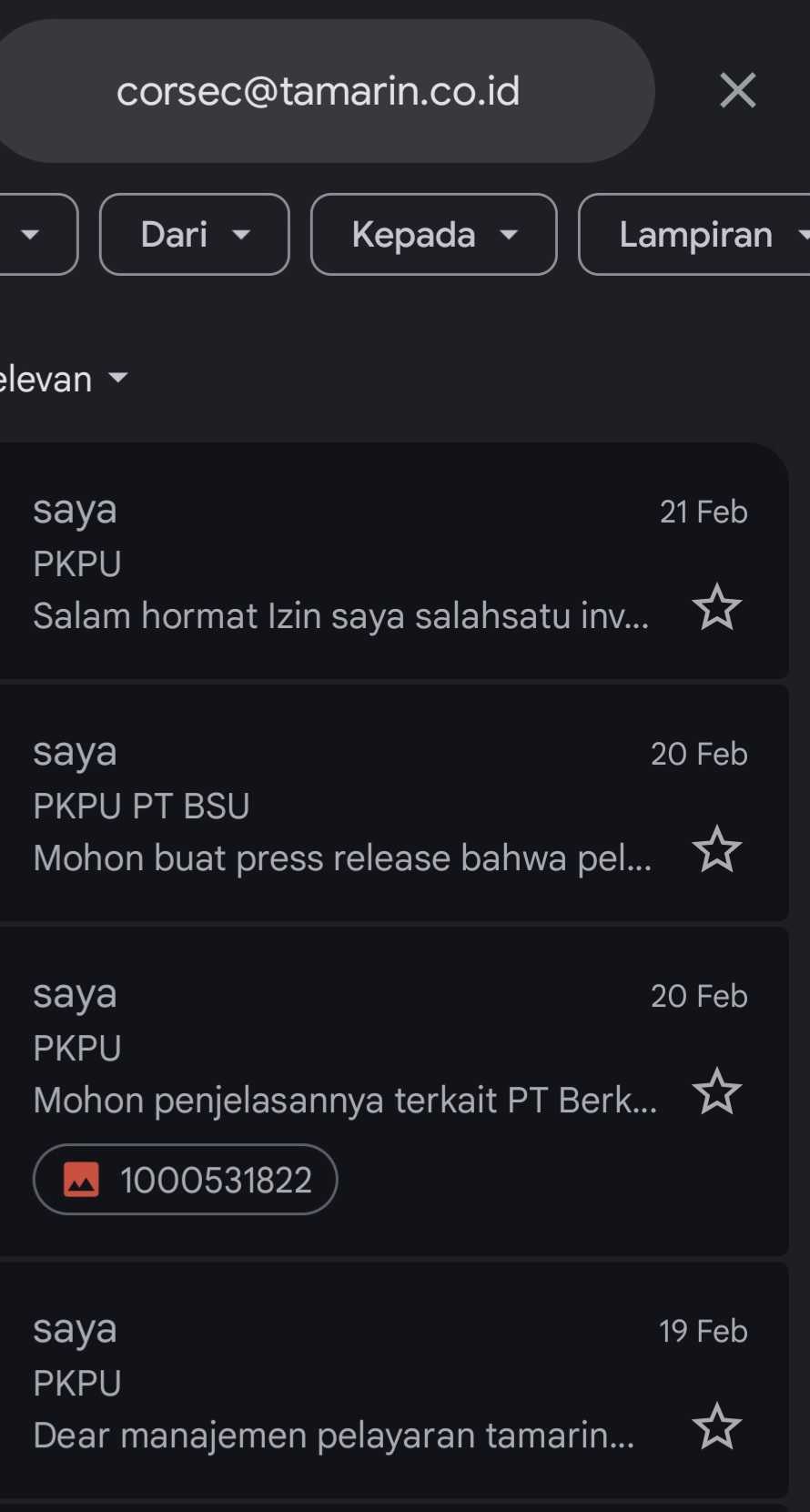810x1512 pixels.
Task: Change the relevance sort order dropdown
Action: pos(64,379)
